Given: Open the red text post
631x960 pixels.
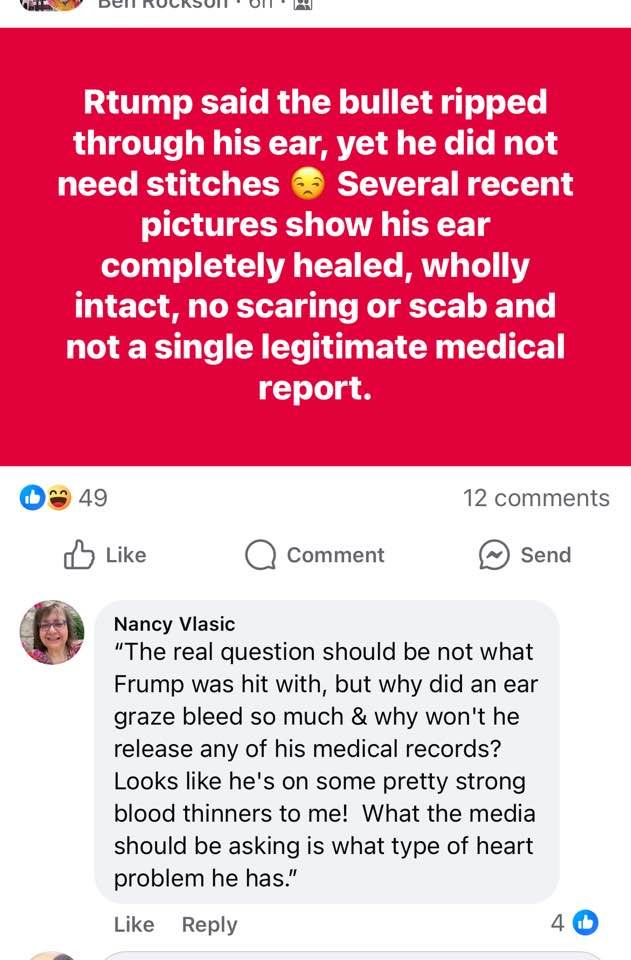Looking at the screenshot, I should coord(315,247).
